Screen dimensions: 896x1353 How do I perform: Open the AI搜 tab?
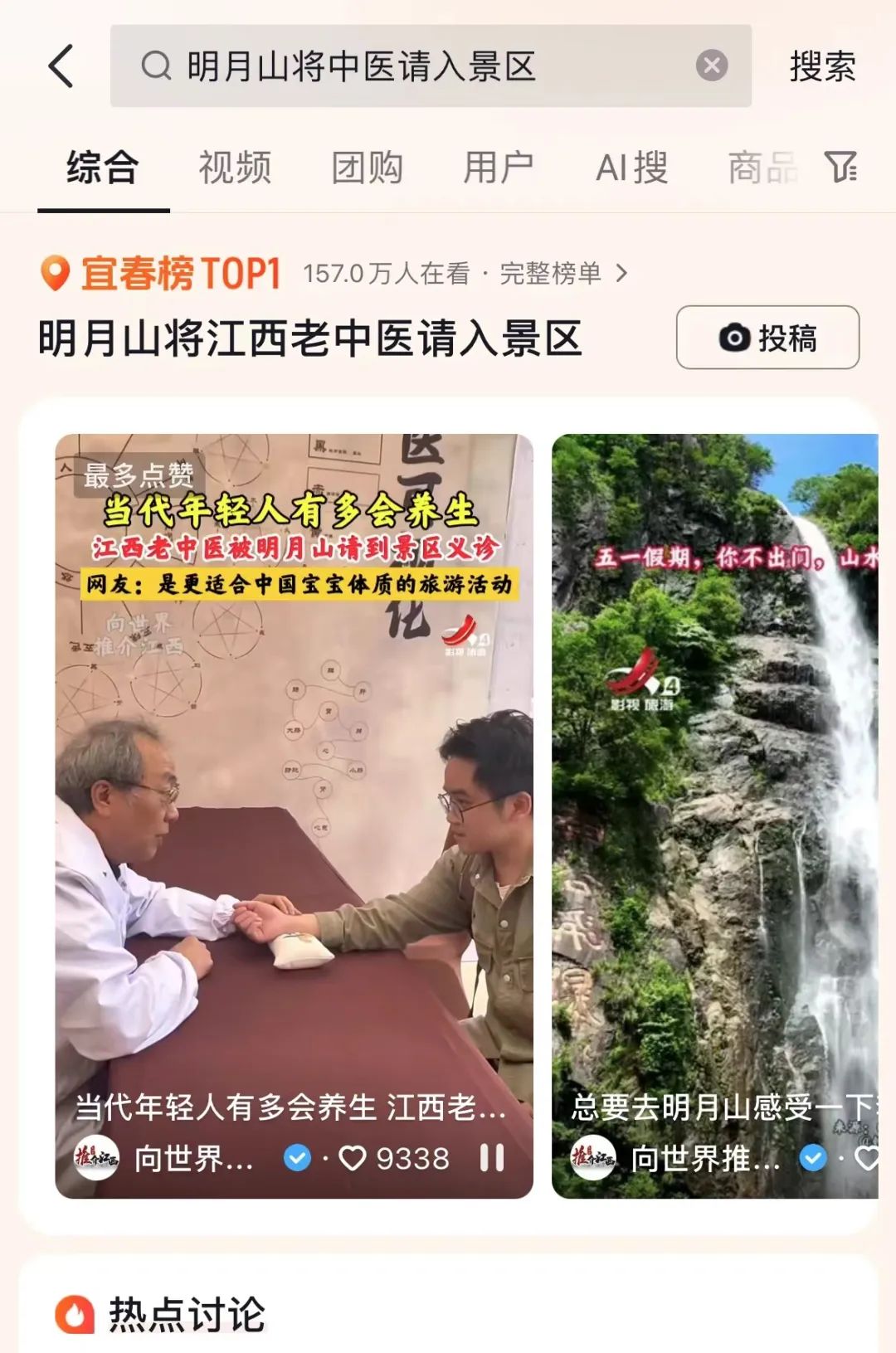[631, 168]
